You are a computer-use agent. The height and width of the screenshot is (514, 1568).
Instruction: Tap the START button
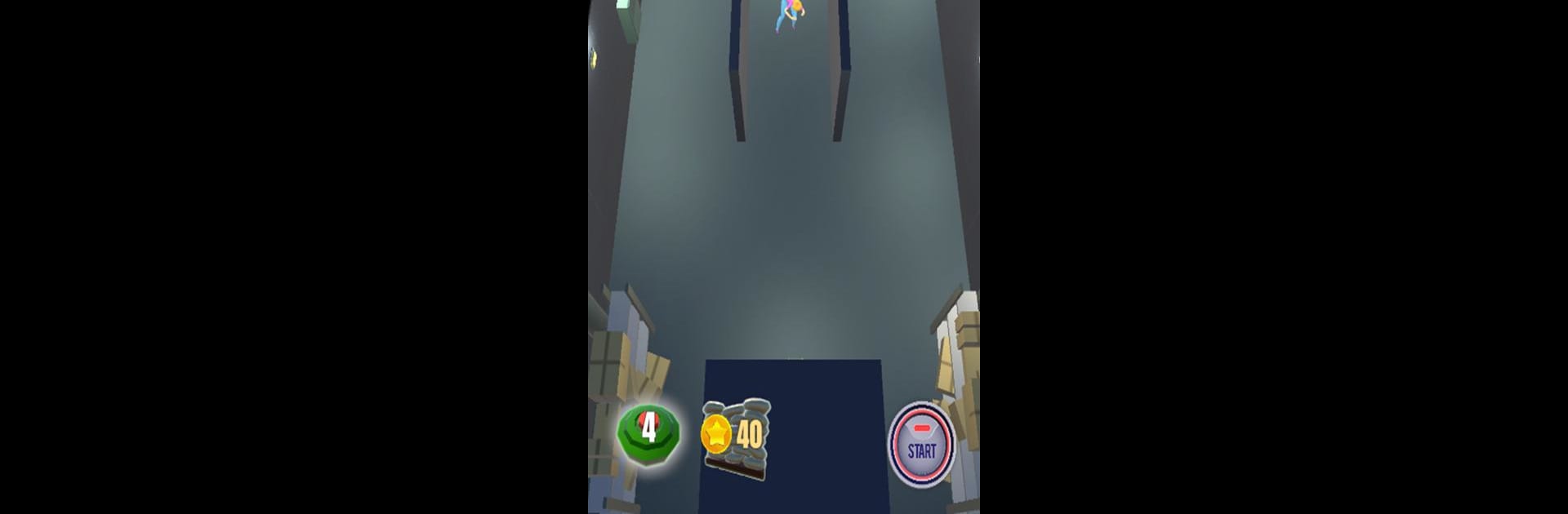point(922,446)
